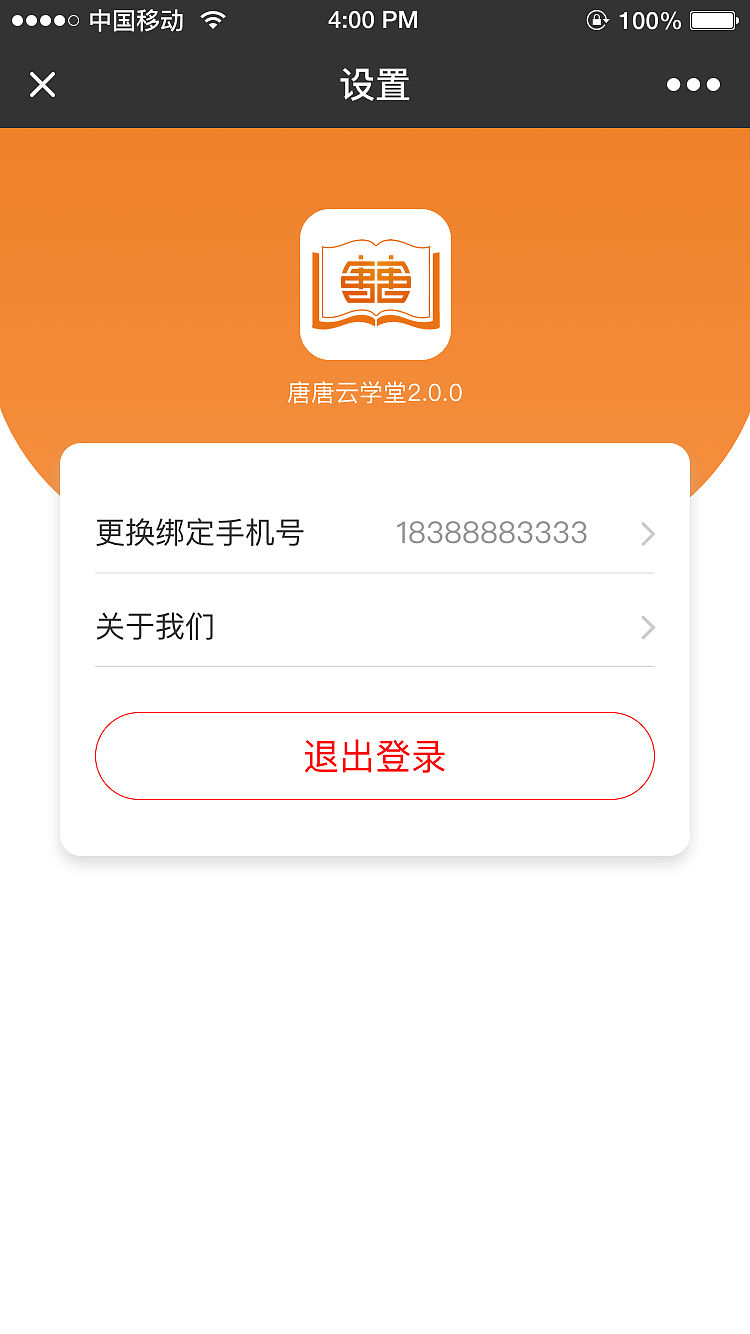Tap the 4:00 PM clock in status bar

374,18
